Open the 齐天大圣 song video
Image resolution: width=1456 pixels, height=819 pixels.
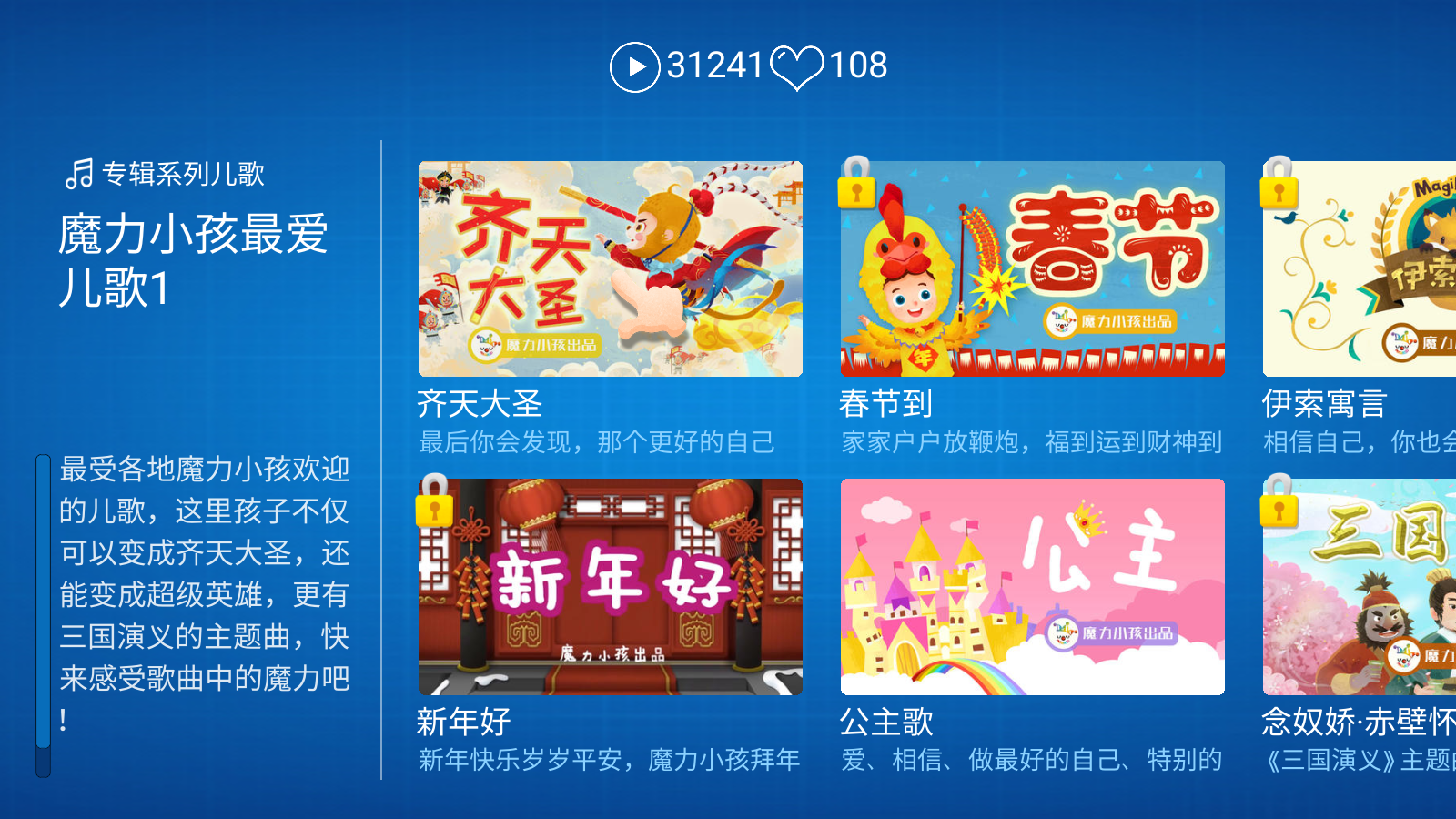[610, 269]
